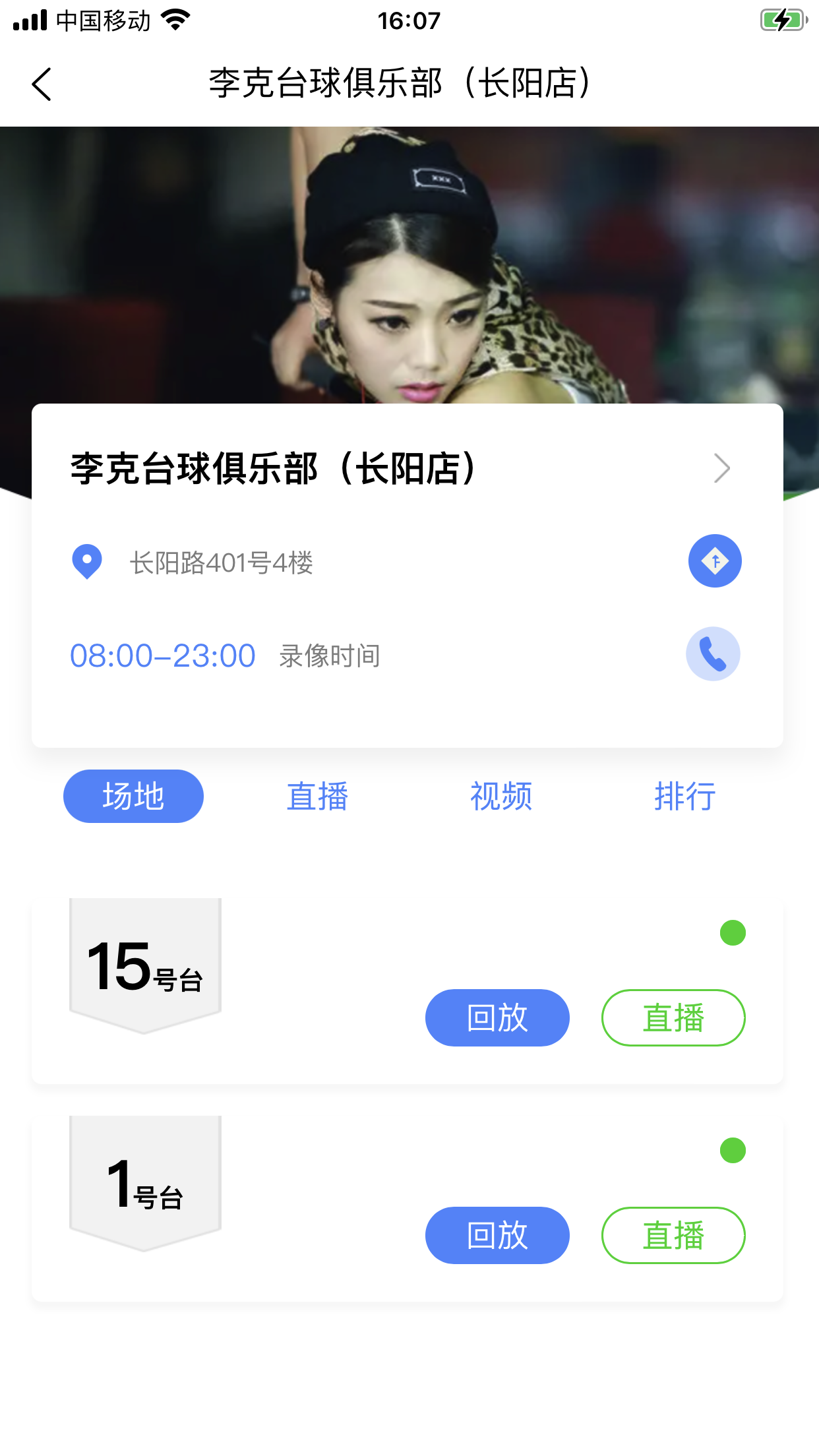Open club details via the chevron arrow
Image resolution: width=819 pixels, height=1456 pixels.
coord(722,468)
